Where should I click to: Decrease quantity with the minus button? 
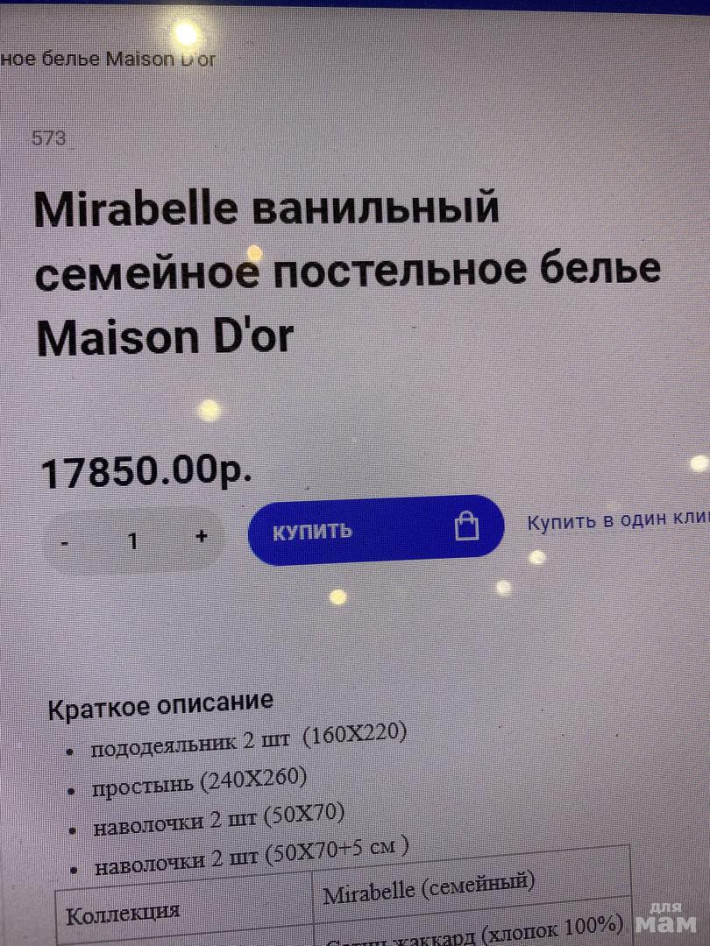pos(64,542)
